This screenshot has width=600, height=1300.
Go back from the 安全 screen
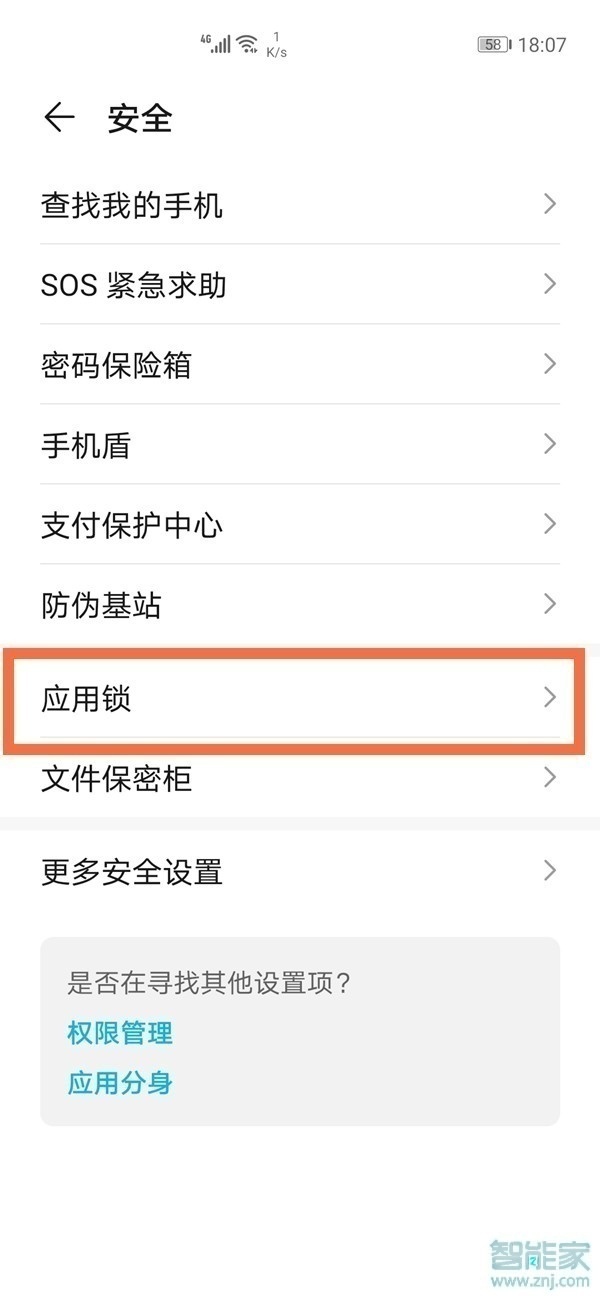tap(60, 119)
